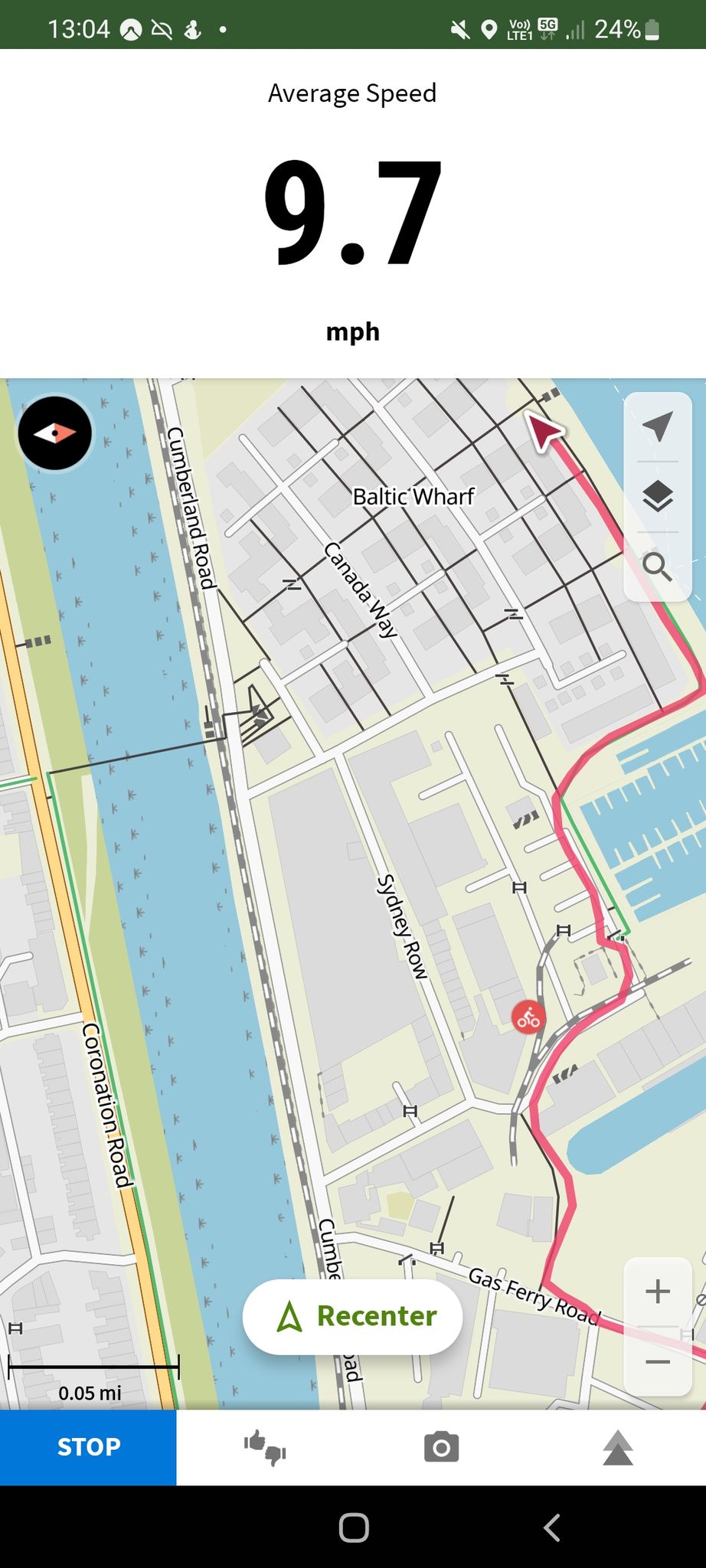Take a photo with the camera icon
Screen dimensions: 706x1568
click(x=441, y=1448)
